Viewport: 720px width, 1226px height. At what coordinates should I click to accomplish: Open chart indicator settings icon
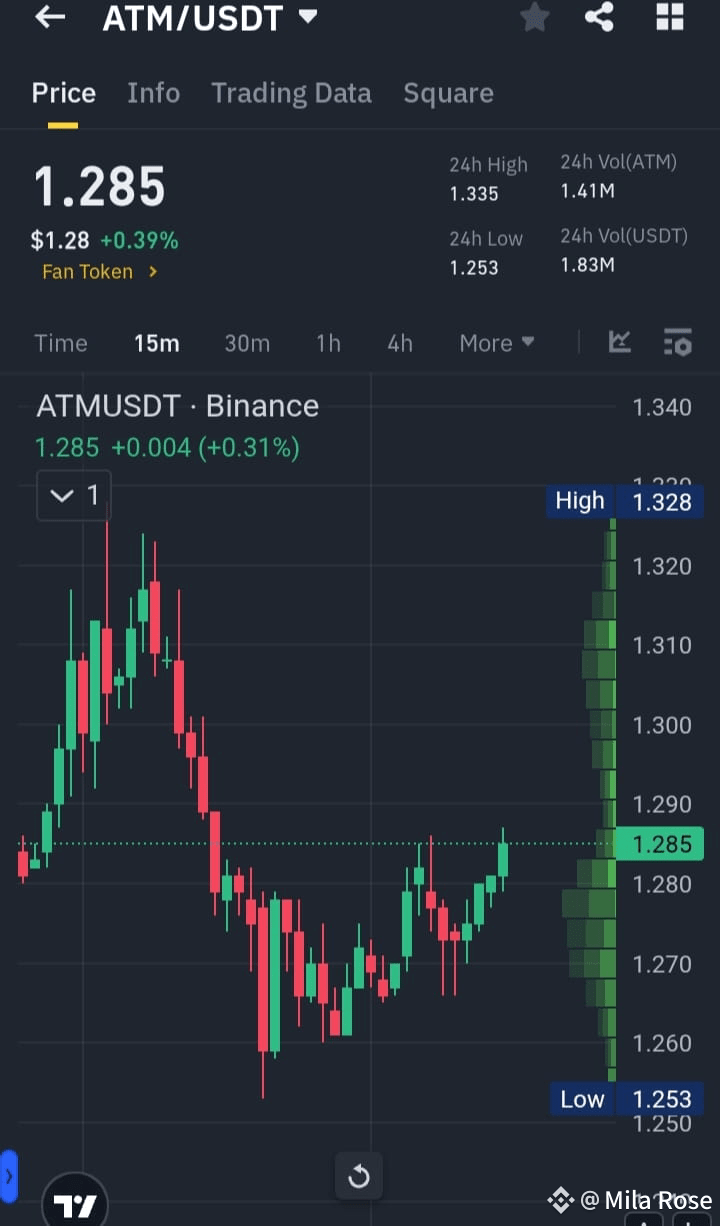tap(677, 342)
